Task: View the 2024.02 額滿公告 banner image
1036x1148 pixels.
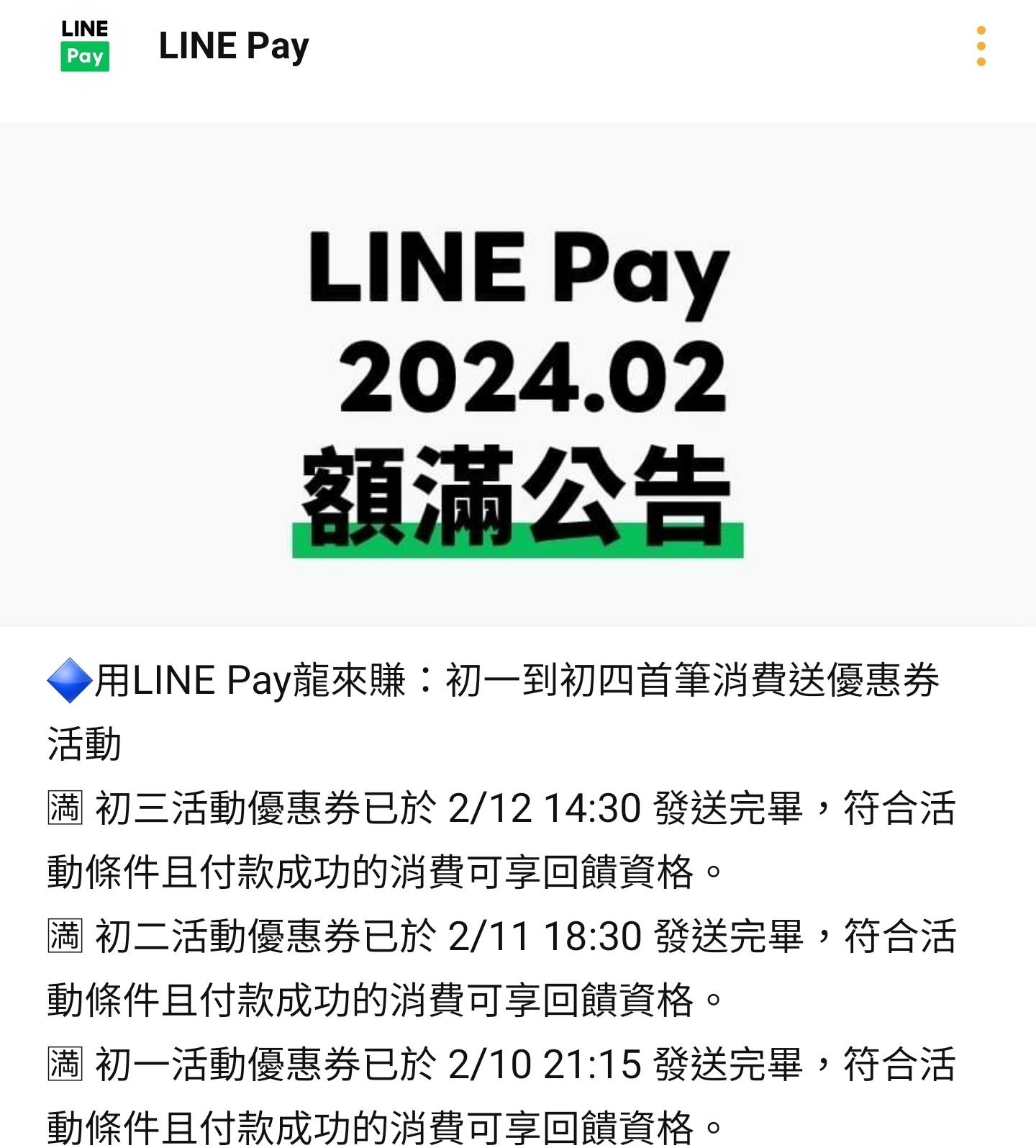Action: coord(518,374)
